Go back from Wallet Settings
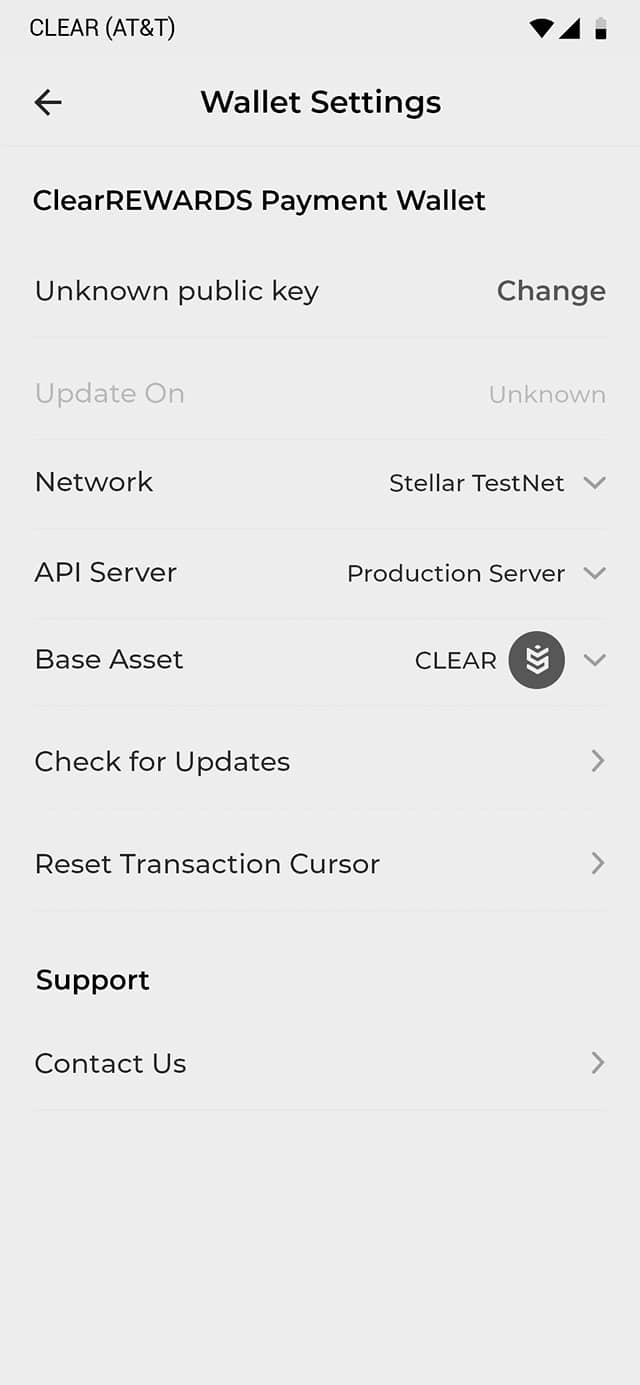The image size is (640, 1385). 48,102
